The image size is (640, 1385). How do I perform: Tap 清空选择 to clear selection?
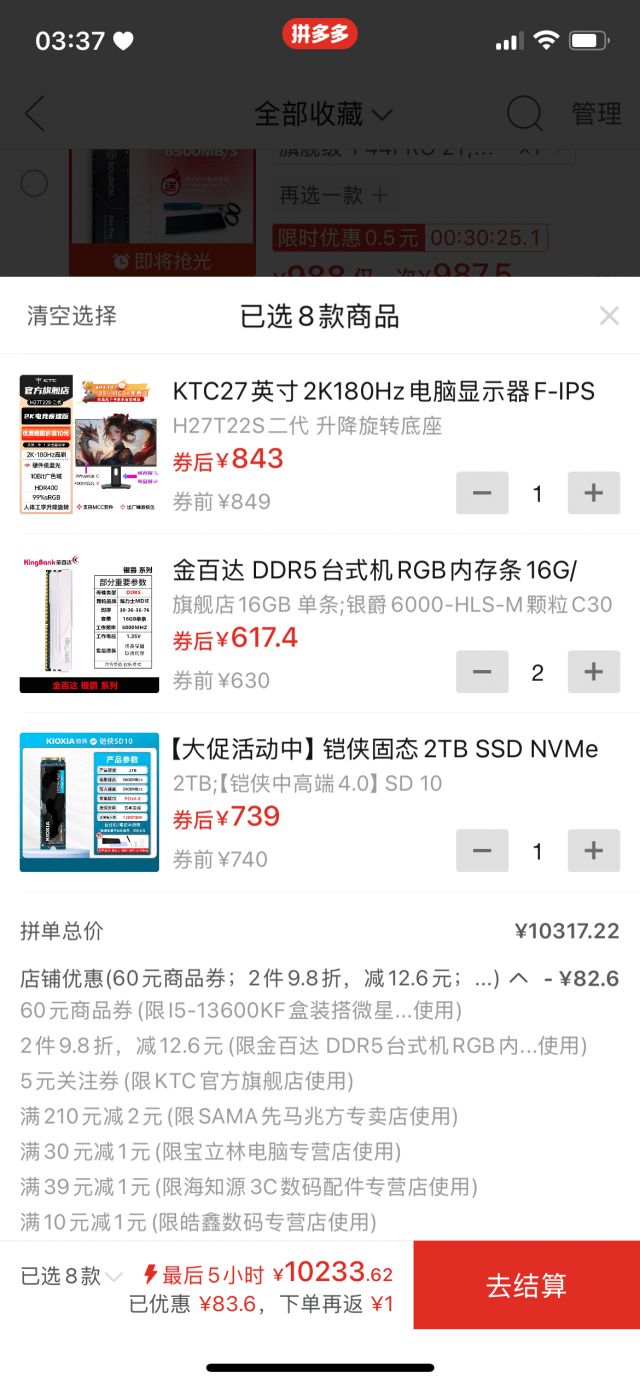pyautogui.click(x=72, y=316)
